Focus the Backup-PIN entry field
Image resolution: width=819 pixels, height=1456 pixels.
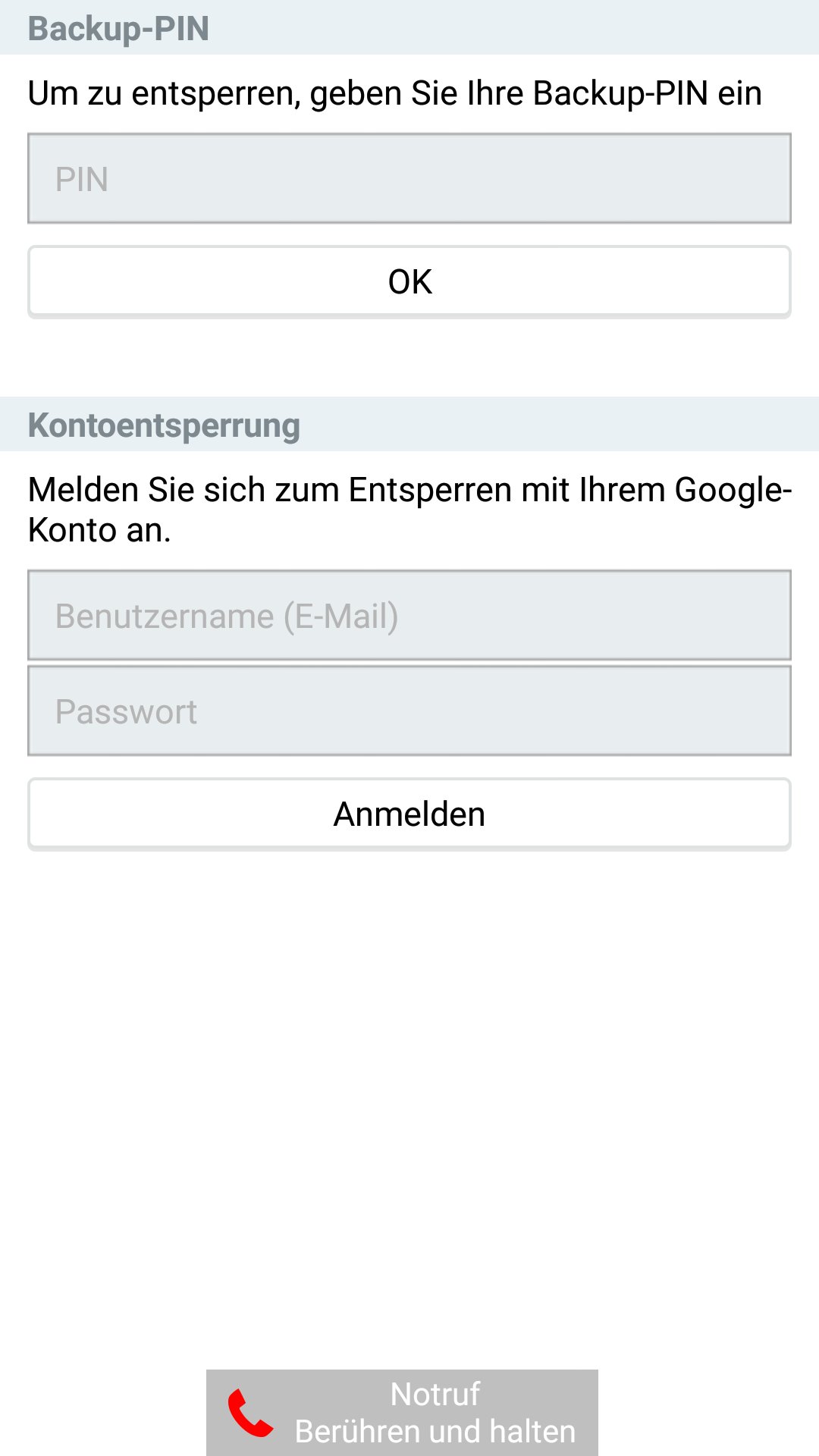(409, 179)
